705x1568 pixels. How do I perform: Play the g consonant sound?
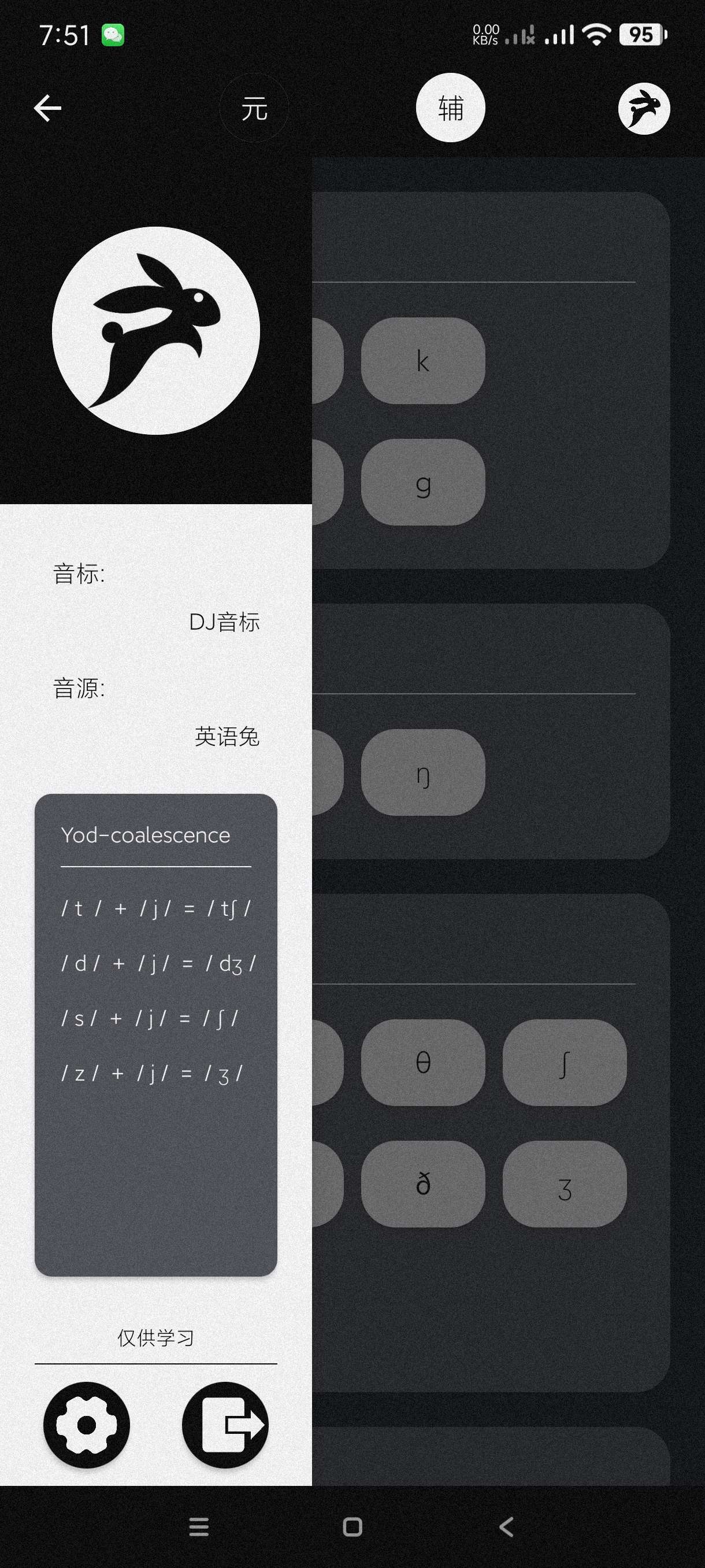pos(423,483)
